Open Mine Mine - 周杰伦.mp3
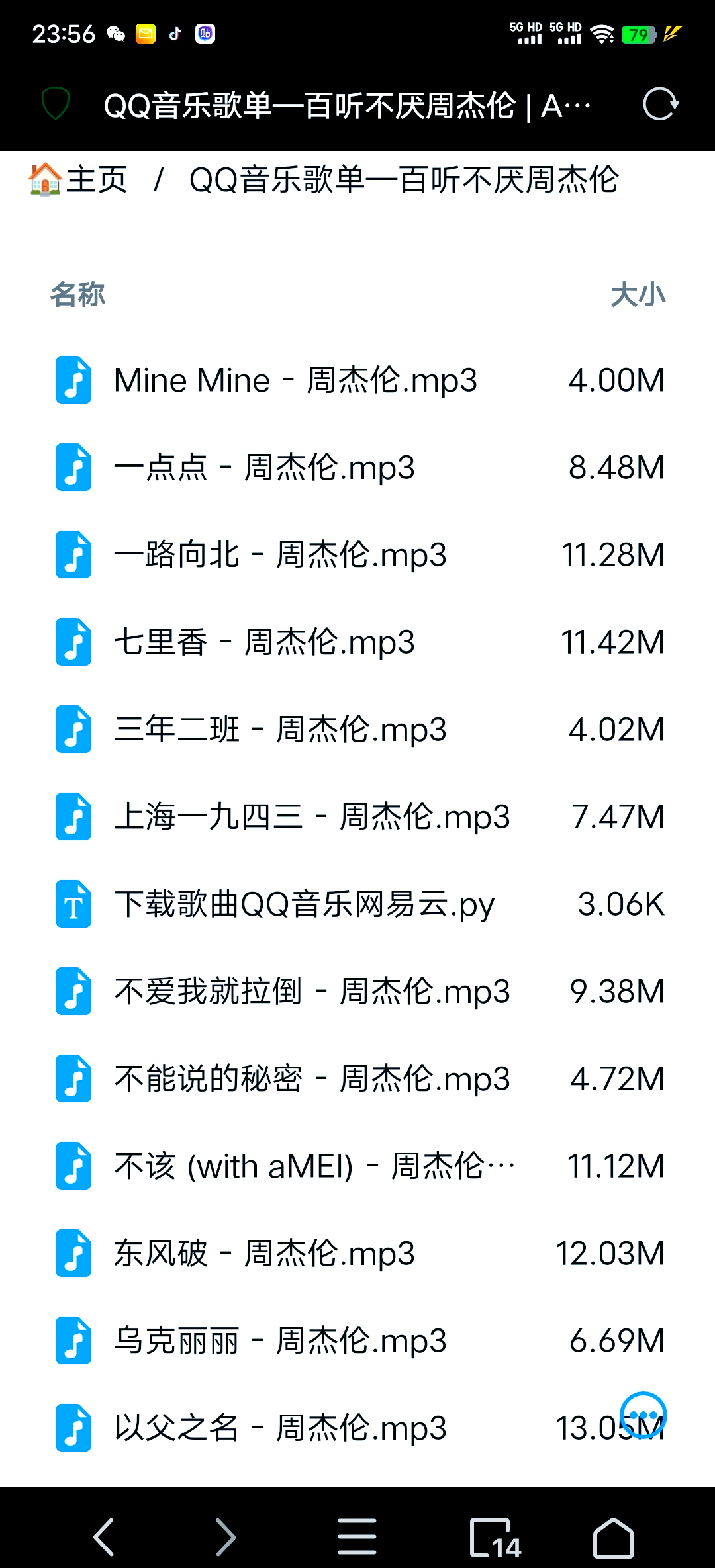 point(295,380)
